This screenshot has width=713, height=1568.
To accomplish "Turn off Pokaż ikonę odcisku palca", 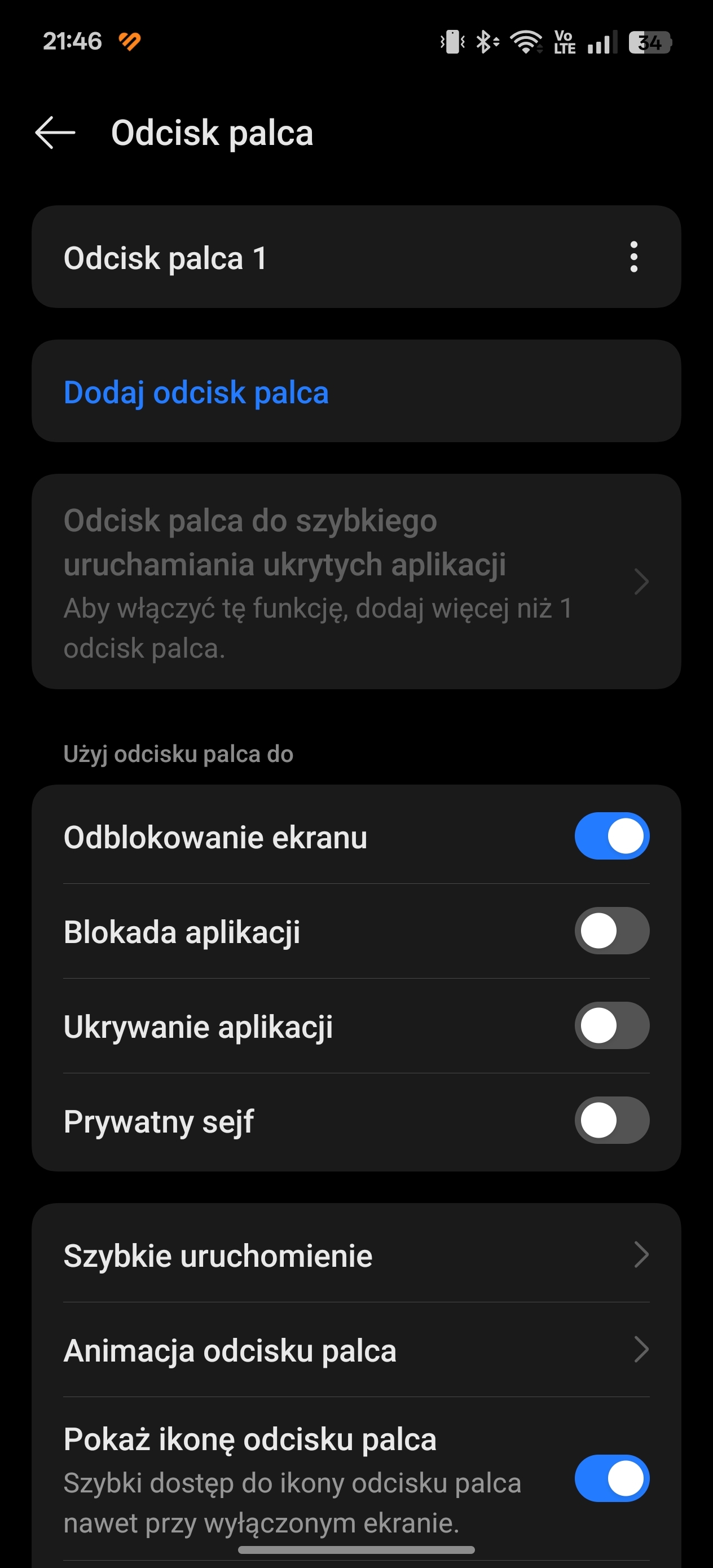I will tap(612, 1479).
